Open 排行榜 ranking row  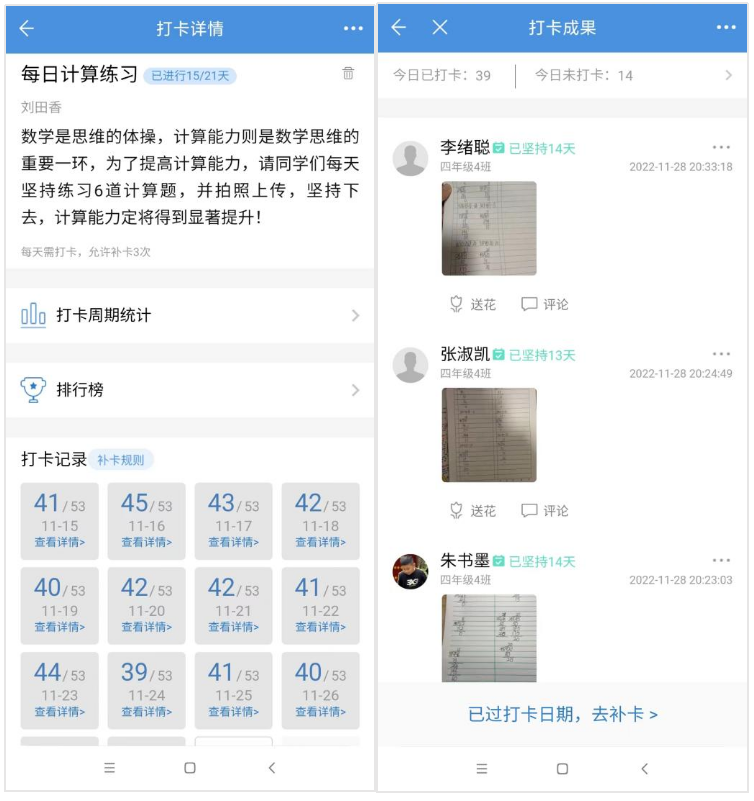[x=189, y=390]
